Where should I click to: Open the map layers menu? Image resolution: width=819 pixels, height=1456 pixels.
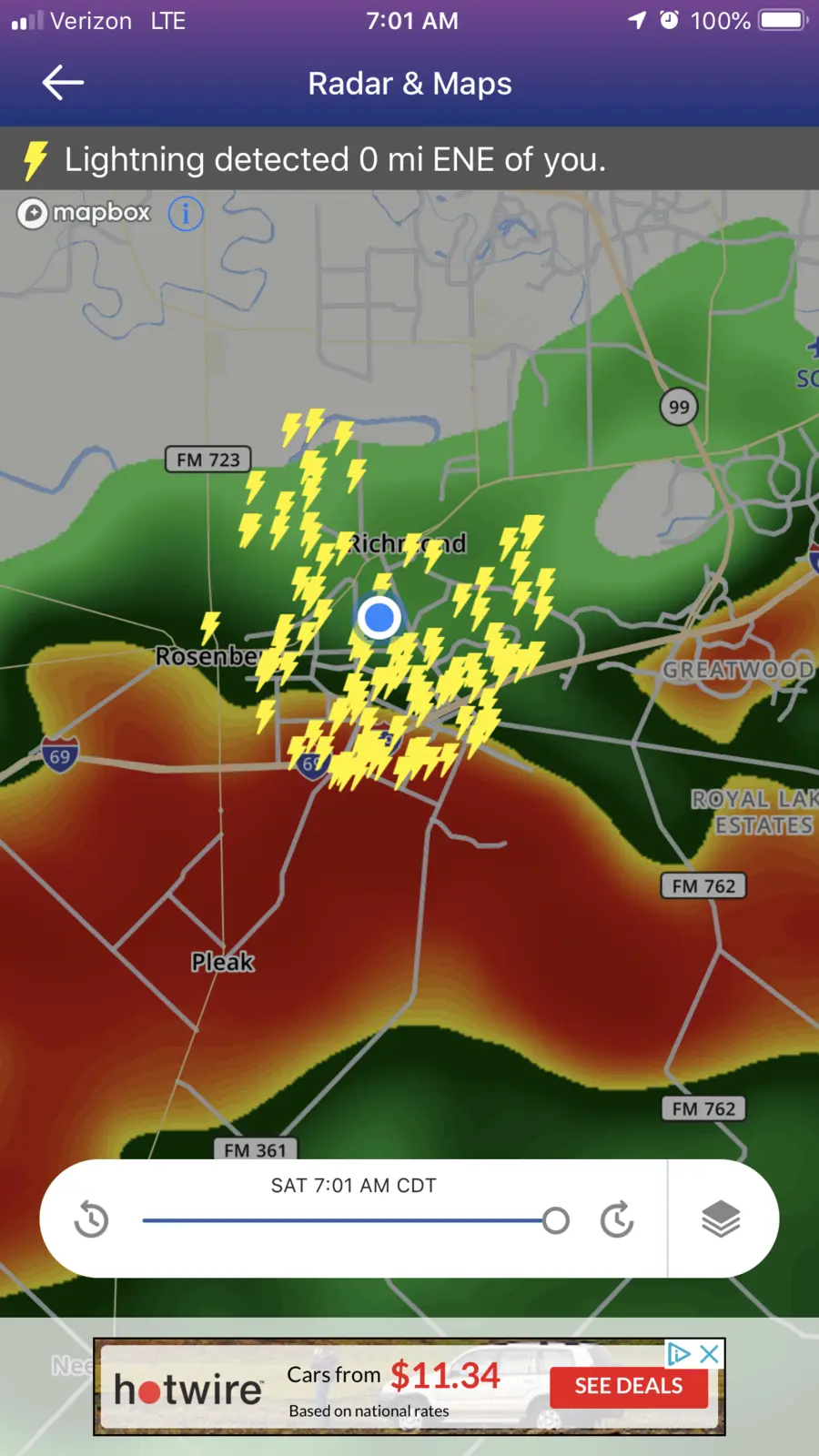pos(721,1219)
